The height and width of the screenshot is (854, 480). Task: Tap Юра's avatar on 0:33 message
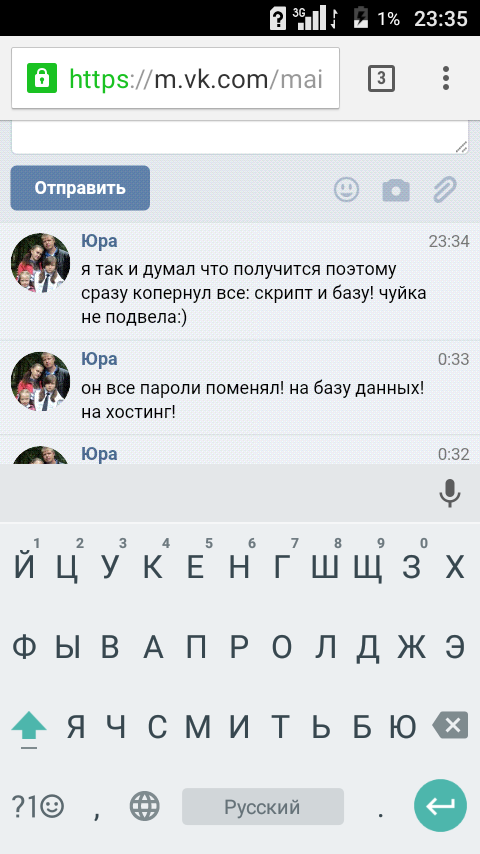[40, 381]
